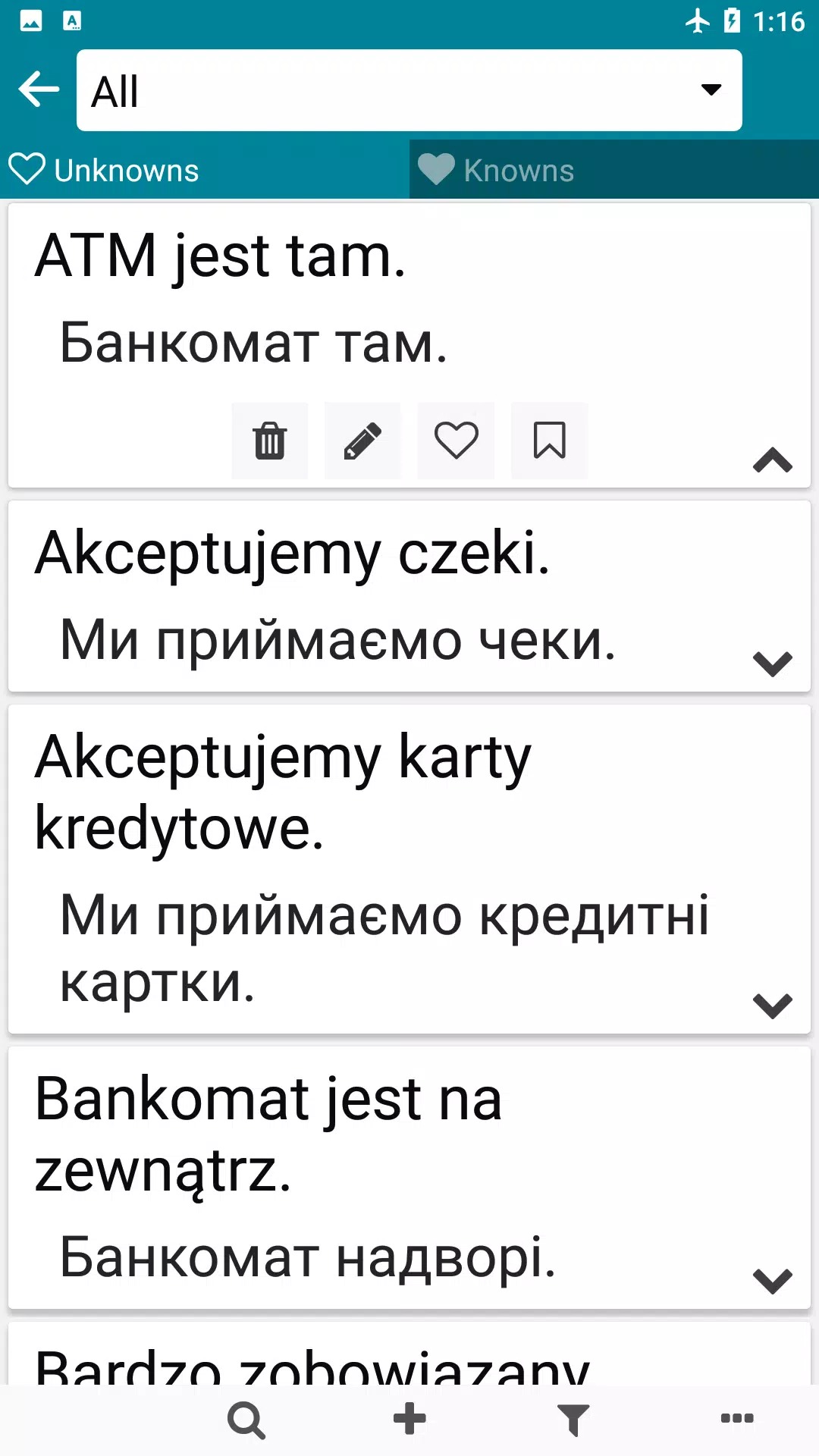Image resolution: width=819 pixels, height=1456 pixels.
Task: Add a new phrase with plus
Action: coord(409,1418)
